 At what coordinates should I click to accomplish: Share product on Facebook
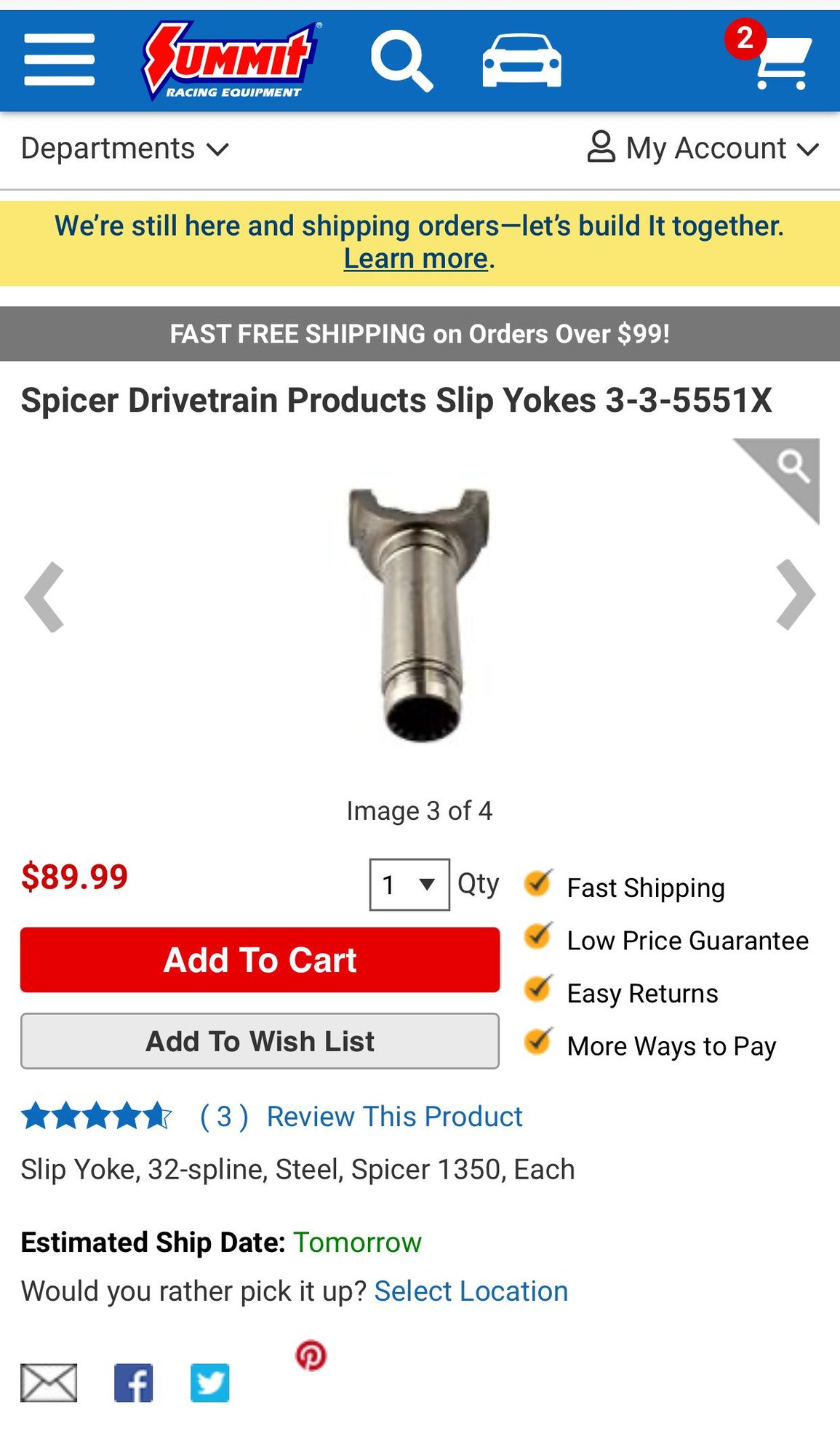point(134,1382)
